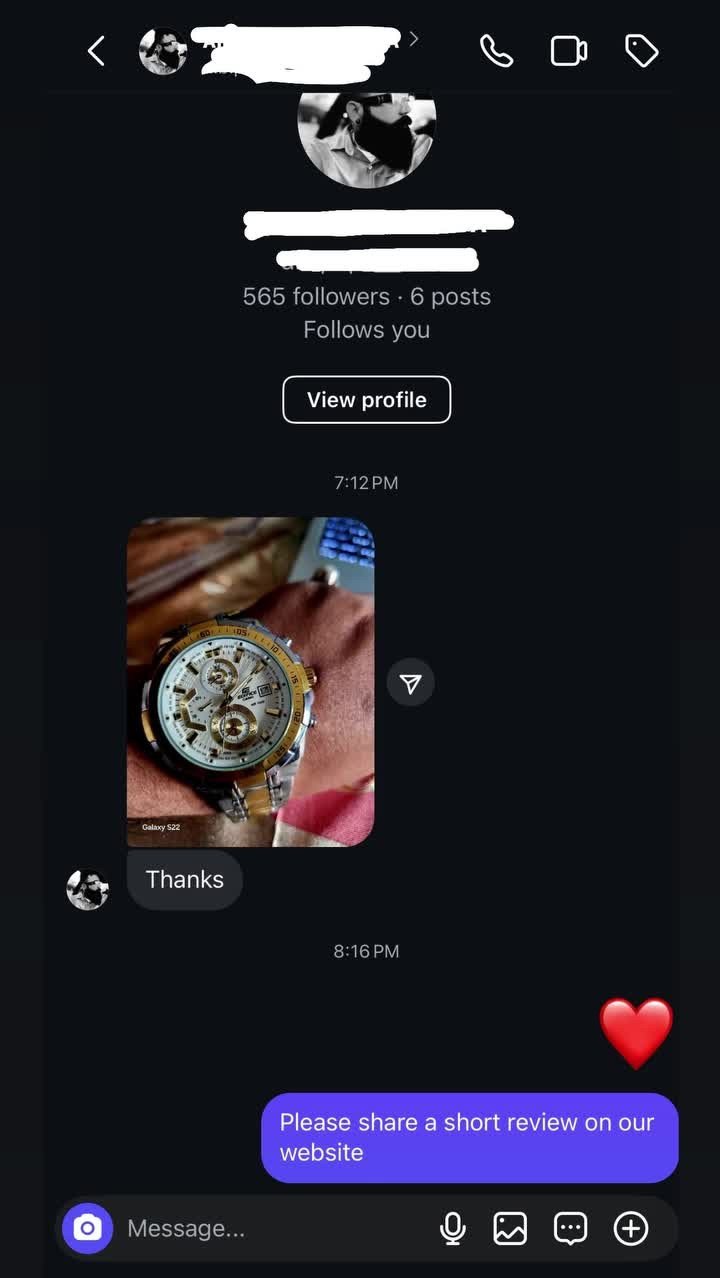Image resolution: width=720 pixels, height=1278 pixels.
Task: Open the tag icon in the top bar
Action: click(641, 50)
